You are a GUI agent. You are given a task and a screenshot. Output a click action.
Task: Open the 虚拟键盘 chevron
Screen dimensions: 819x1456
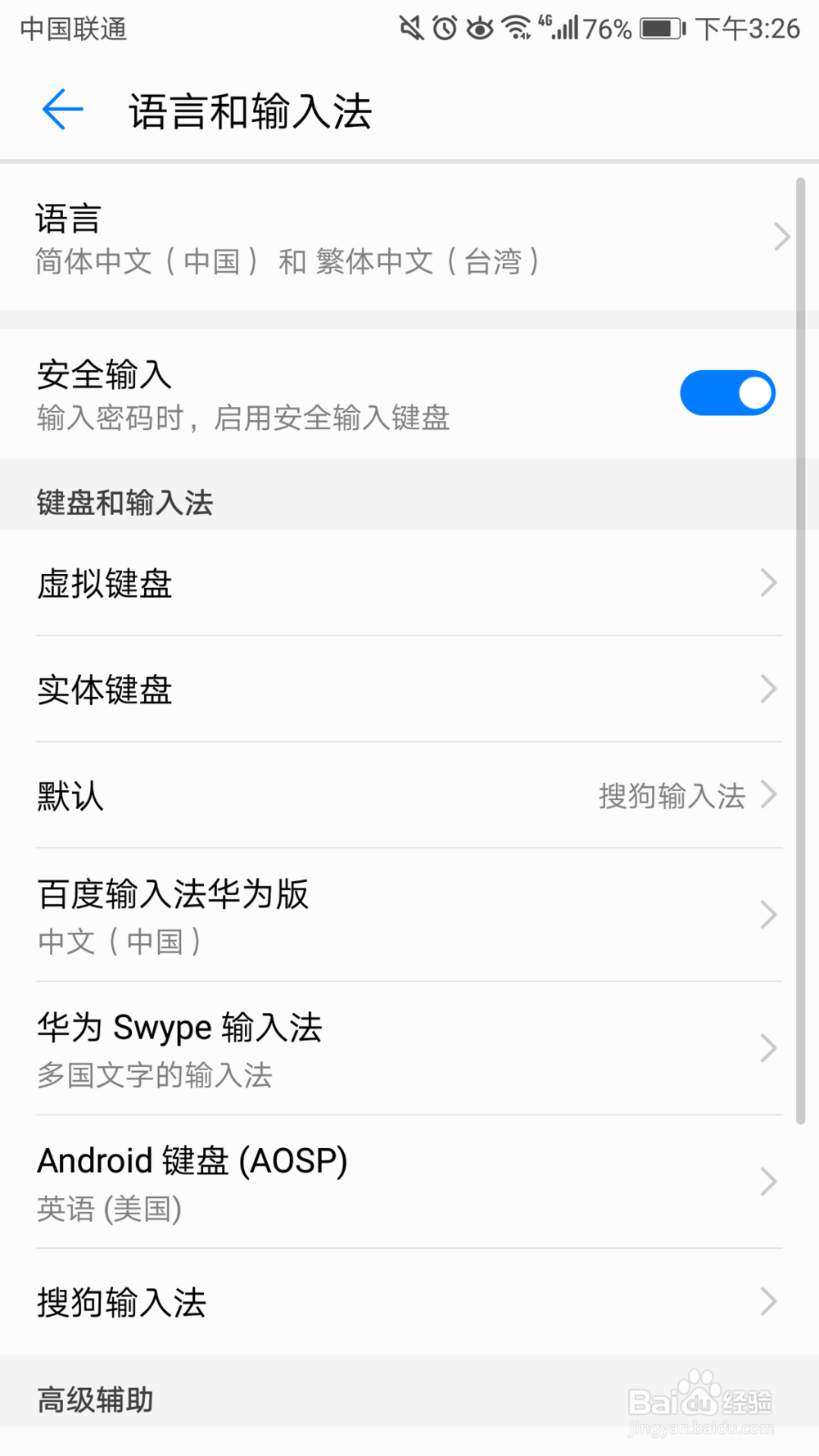pos(768,582)
